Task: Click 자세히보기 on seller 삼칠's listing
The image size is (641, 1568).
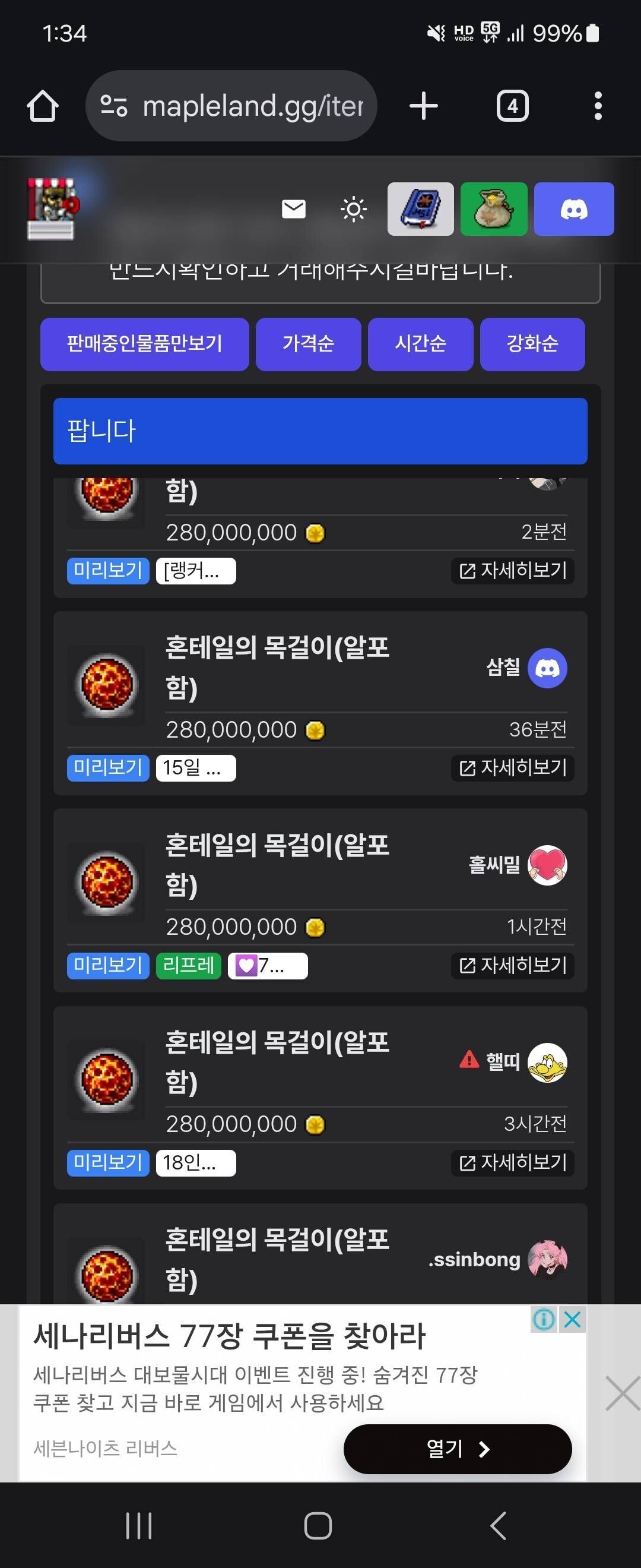Action: [x=513, y=767]
